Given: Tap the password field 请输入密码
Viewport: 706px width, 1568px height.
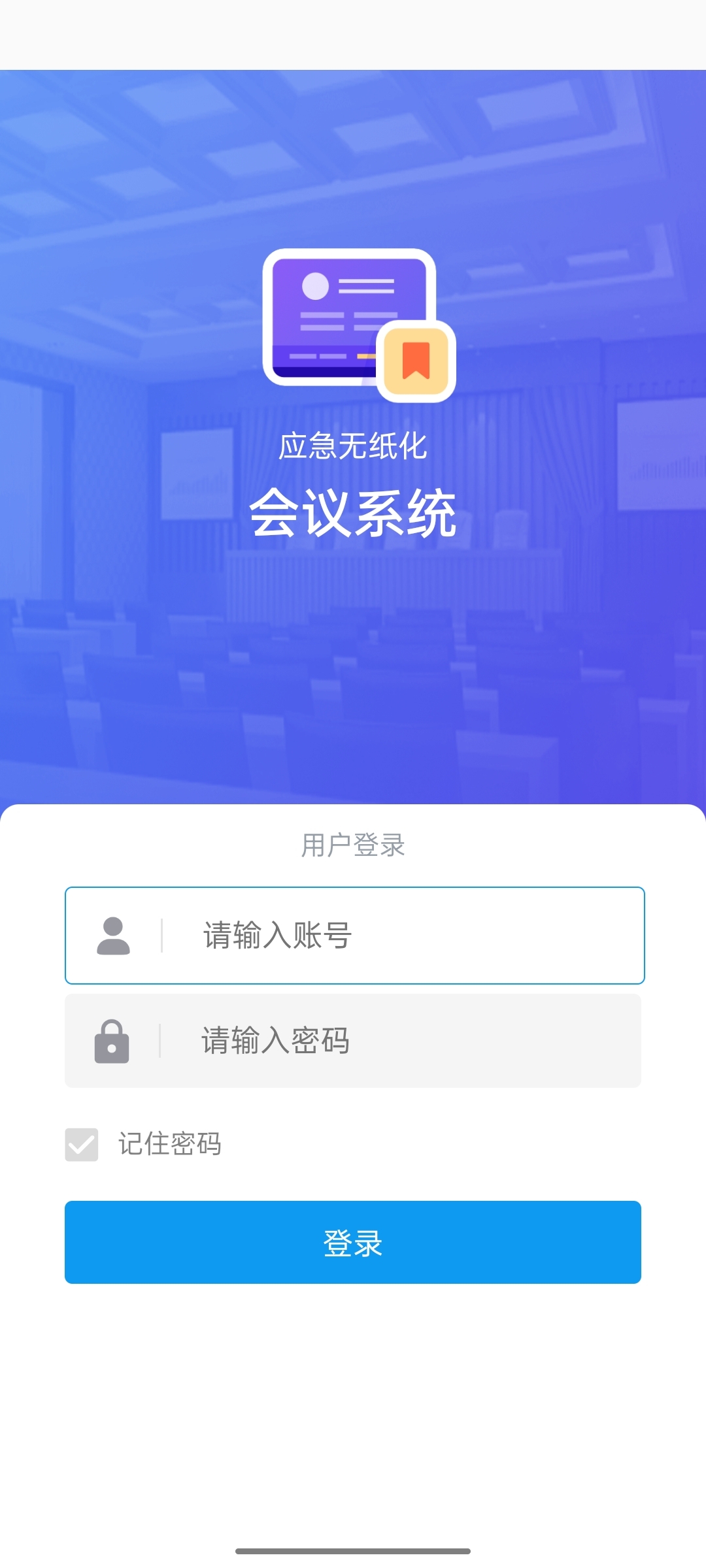Looking at the screenshot, I should point(392,1041).
